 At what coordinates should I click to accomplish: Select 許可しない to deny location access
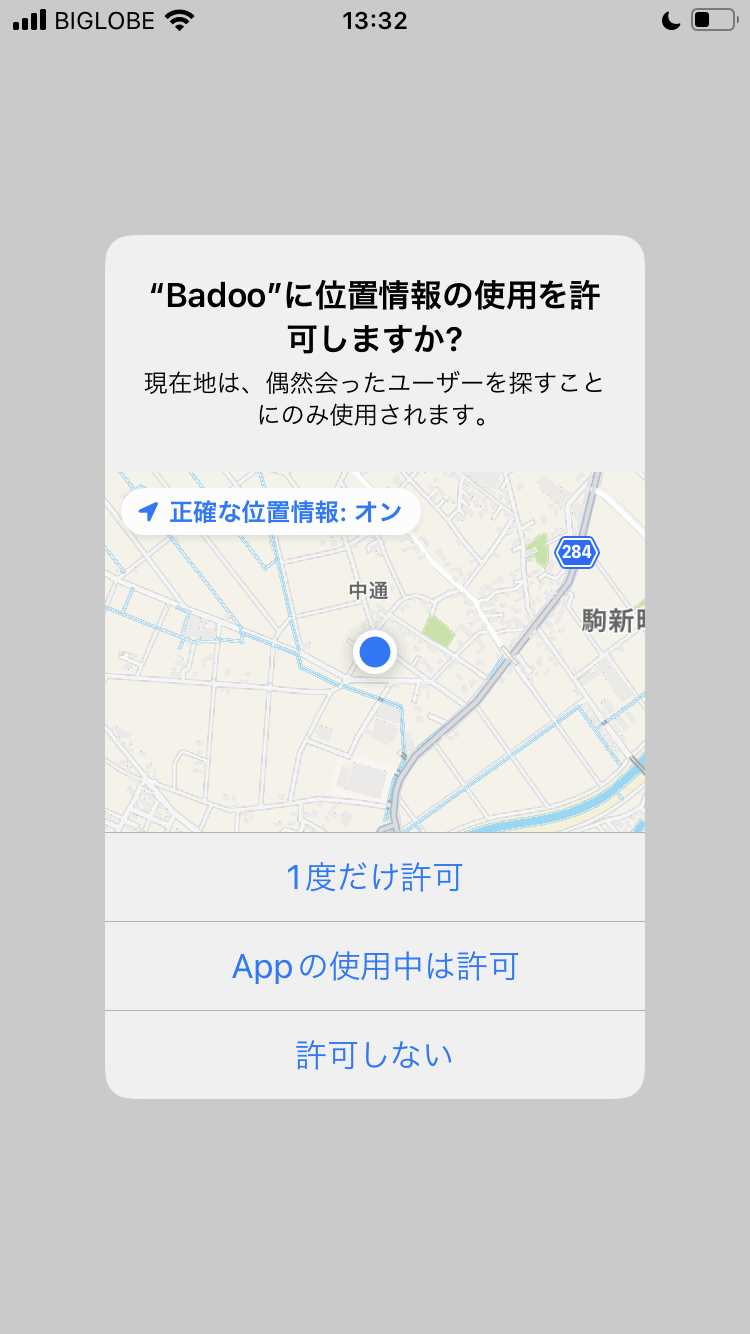point(374,1053)
